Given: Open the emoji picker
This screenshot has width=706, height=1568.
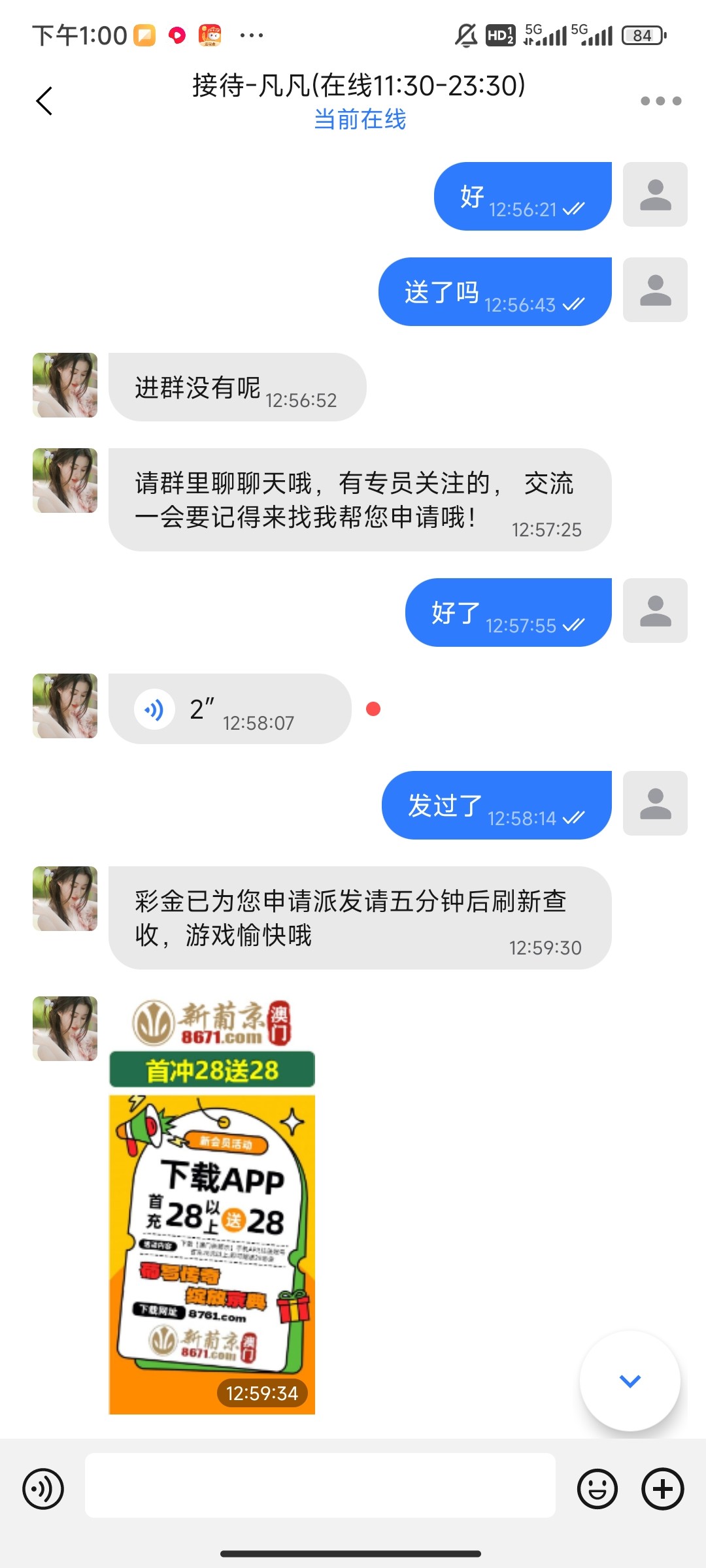Looking at the screenshot, I should pyautogui.click(x=597, y=1489).
